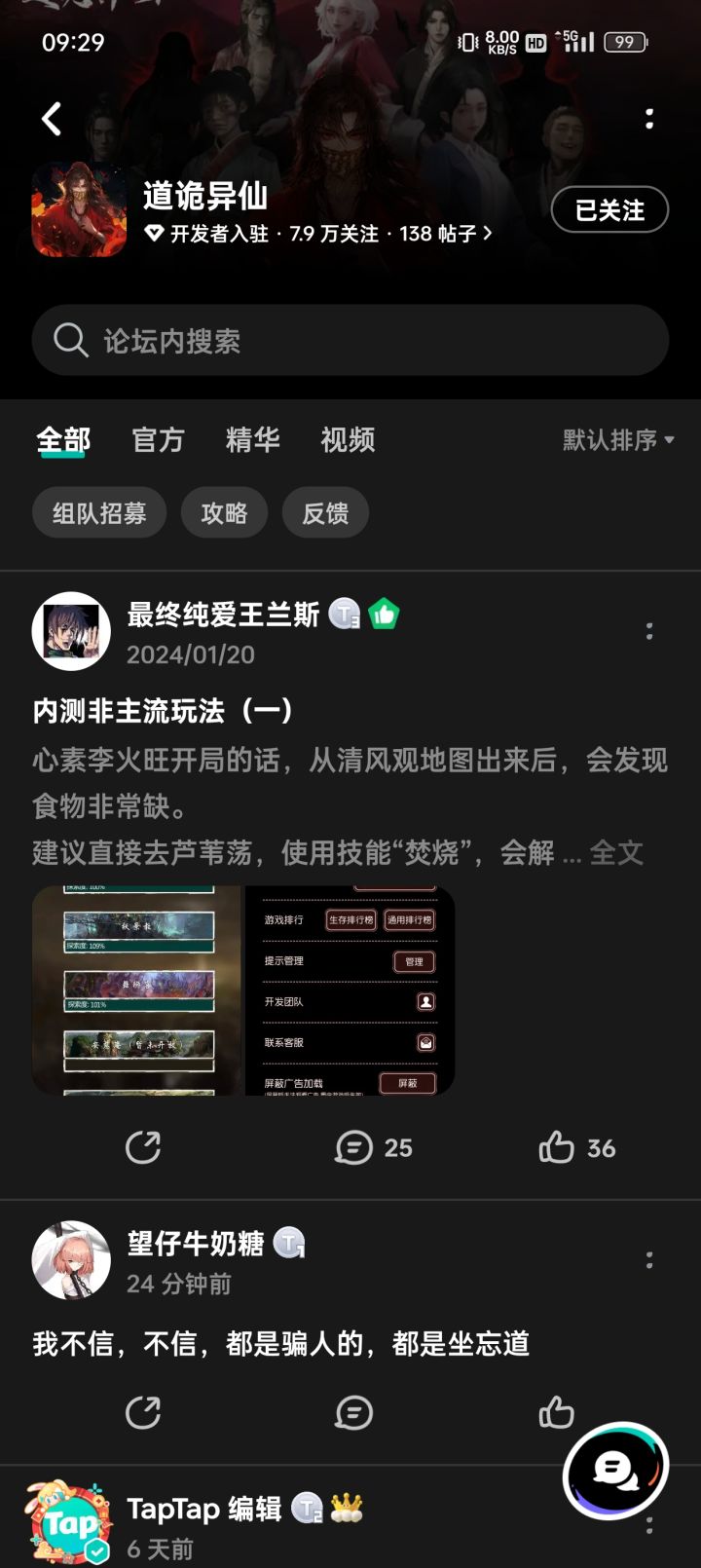701x1568 pixels.
Task: Tap the back arrow at top left
Action: click(51, 118)
